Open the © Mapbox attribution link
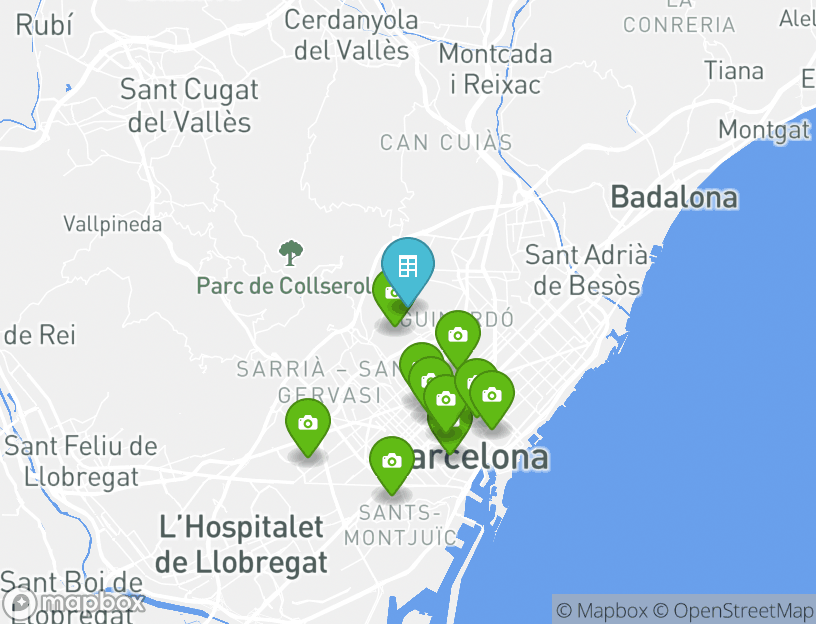816x624 pixels. point(602,610)
